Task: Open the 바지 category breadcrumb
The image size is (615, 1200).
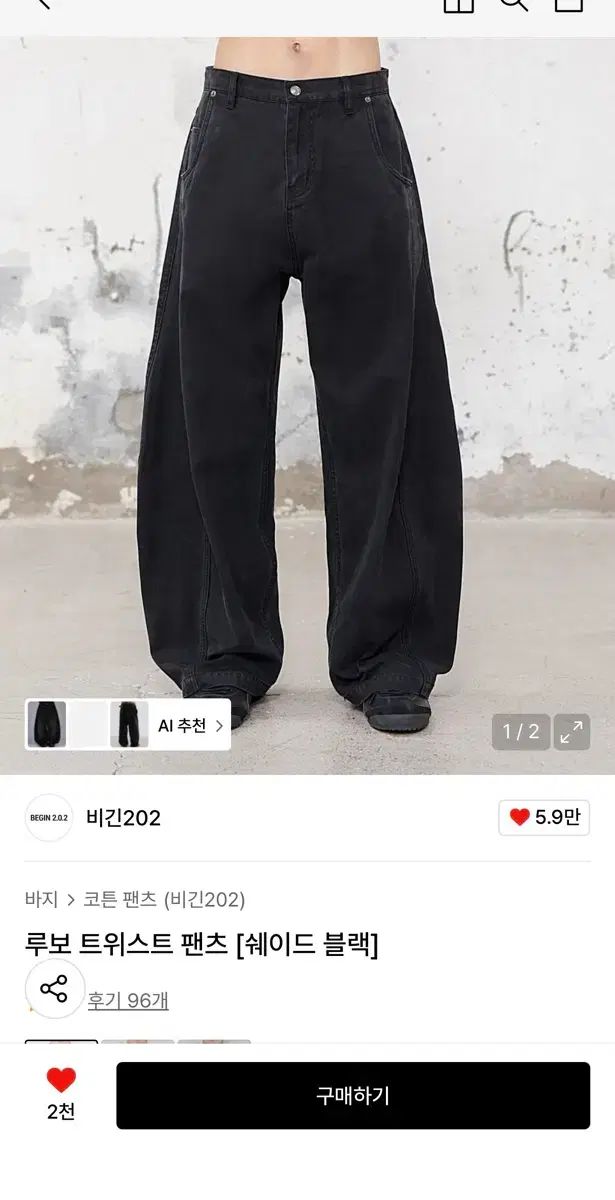Action: pyautogui.click(x=41, y=899)
